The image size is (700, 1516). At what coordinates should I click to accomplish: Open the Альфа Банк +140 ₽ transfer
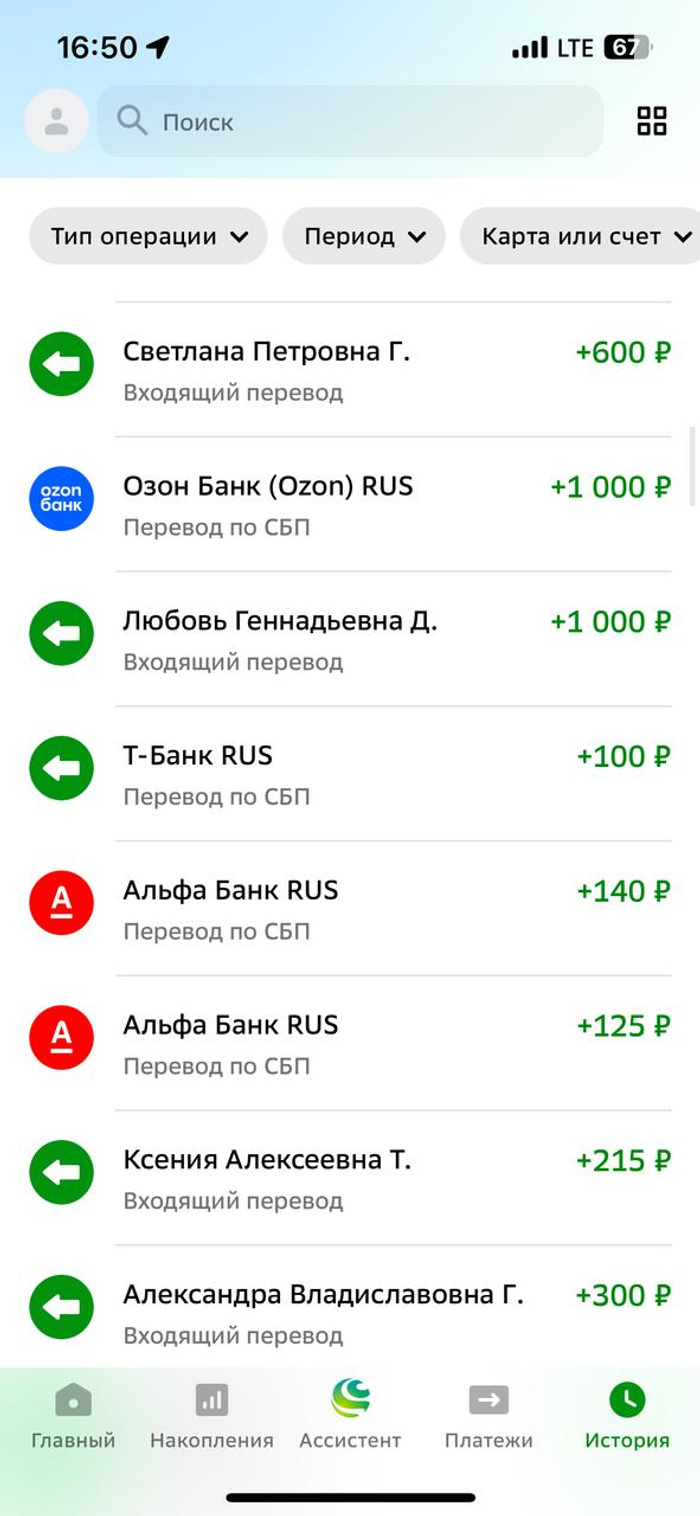(350, 908)
